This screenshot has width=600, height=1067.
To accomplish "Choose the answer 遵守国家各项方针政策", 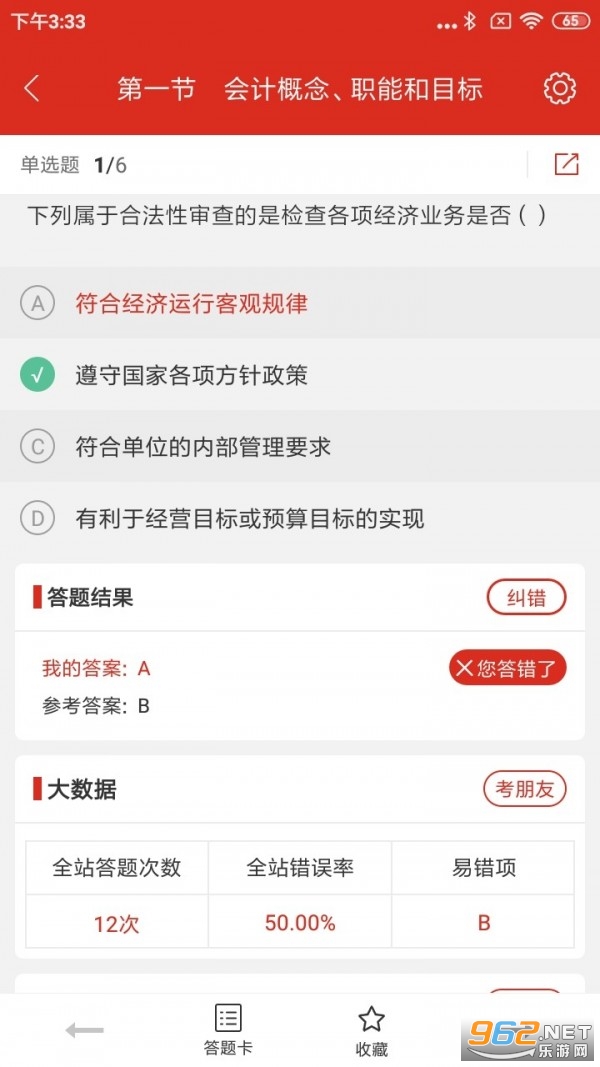I will (x=191, y=376).
